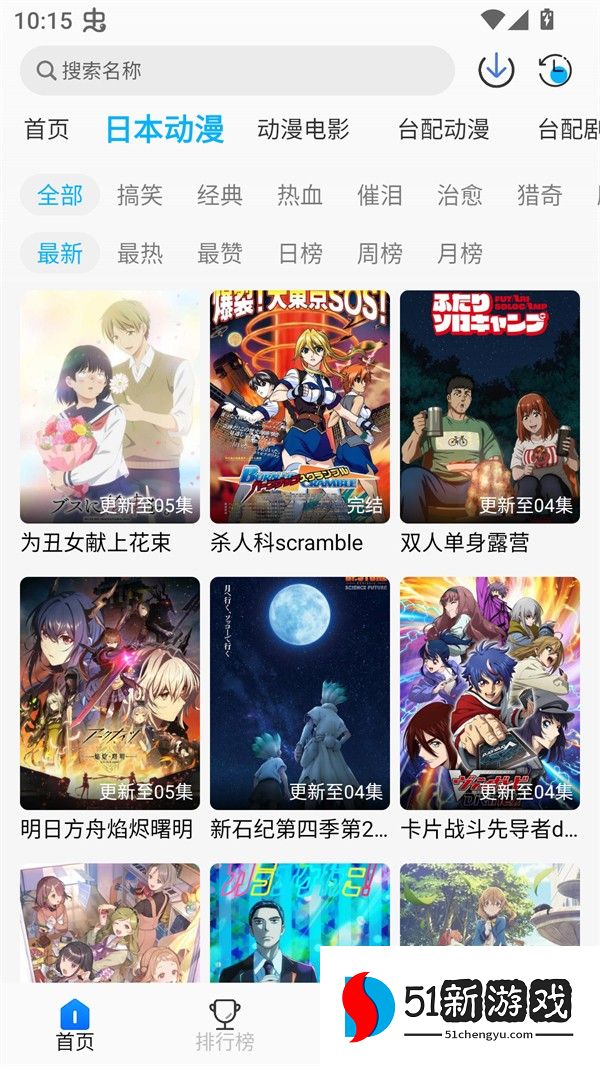The width and height of the screenshot is (600, 1066).
Task: Show the 周榜 weekly ranking
Action: pos(380,253)
